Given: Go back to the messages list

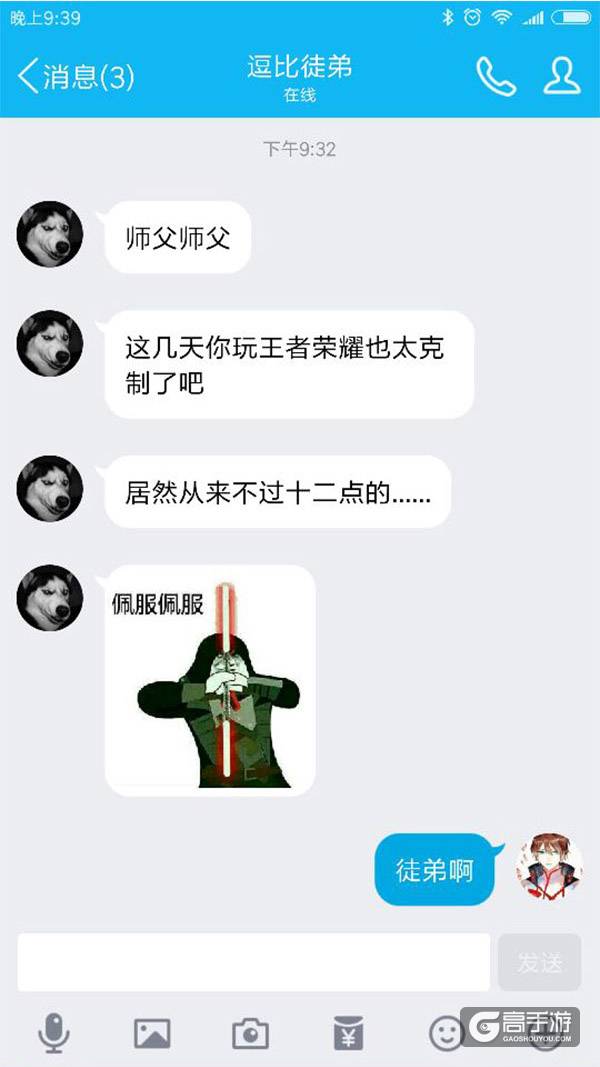Looking at the screenshot, I should click(x=75, y=77).
